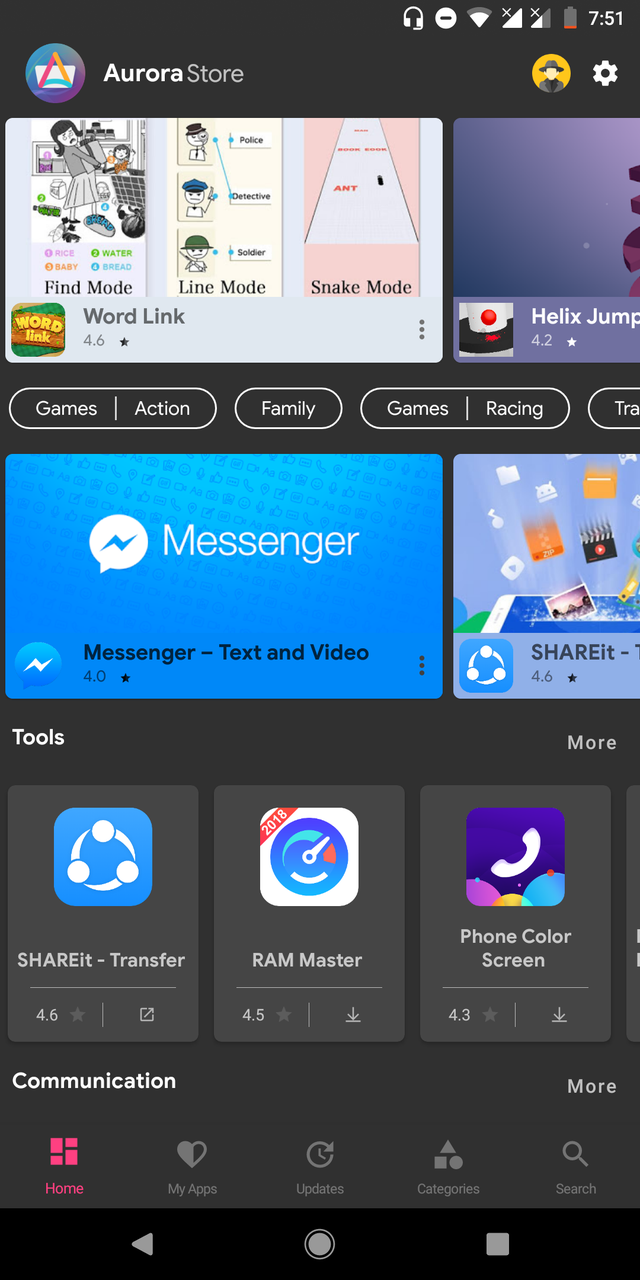Image resolution: width=640 pixels, height=1280 pixels.
Task: Select the Games Racing chip
Action: (x=464, y=408)
